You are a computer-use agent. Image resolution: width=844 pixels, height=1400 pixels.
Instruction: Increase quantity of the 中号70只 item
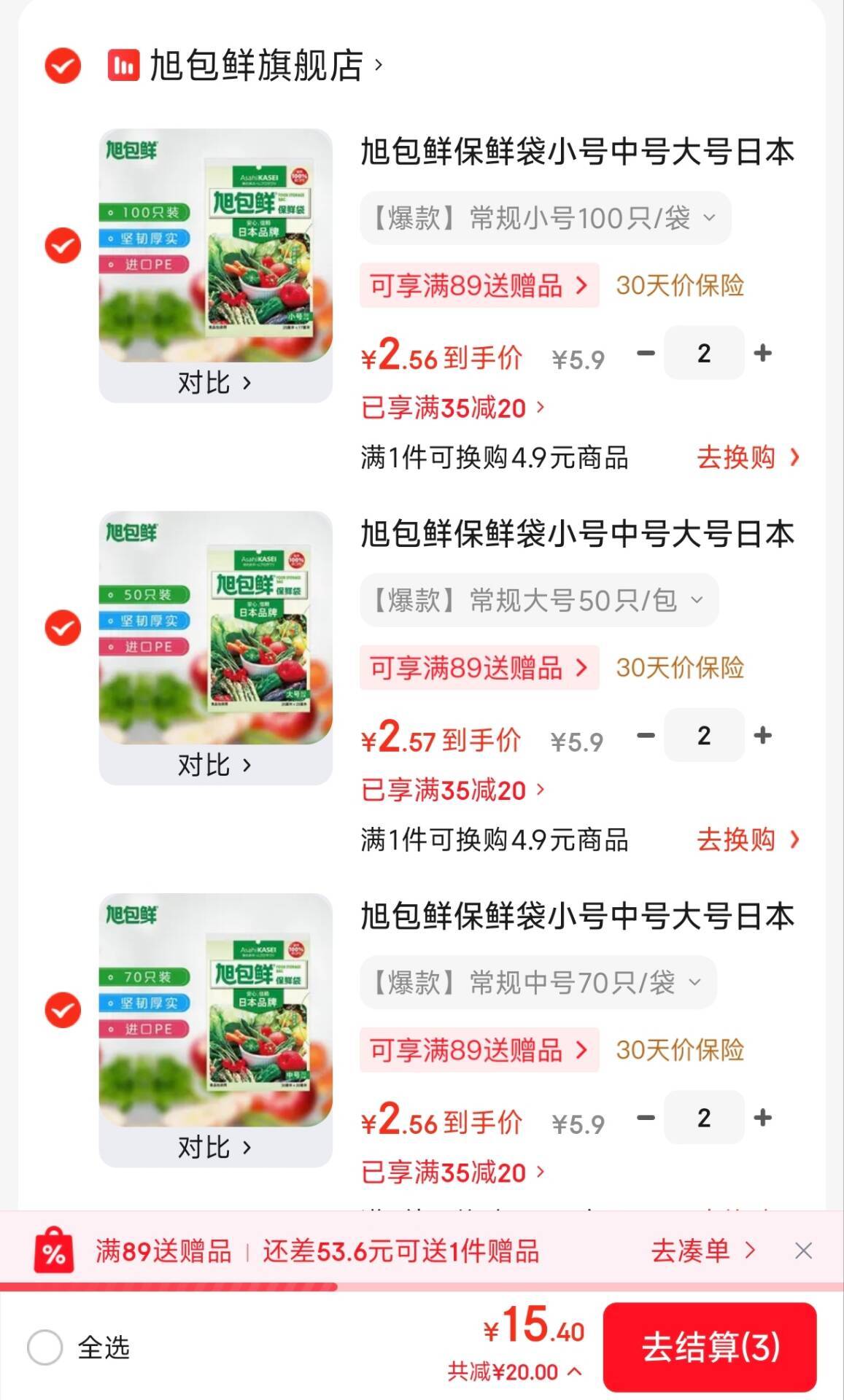(x=762, y=1117)
